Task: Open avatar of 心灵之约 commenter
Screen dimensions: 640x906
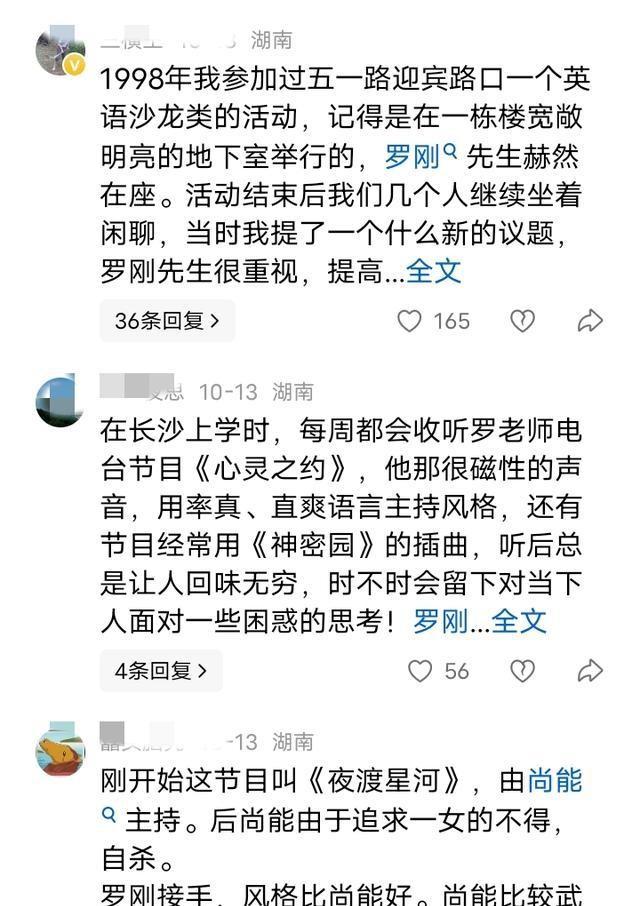Action: click(x=60, y=401)
